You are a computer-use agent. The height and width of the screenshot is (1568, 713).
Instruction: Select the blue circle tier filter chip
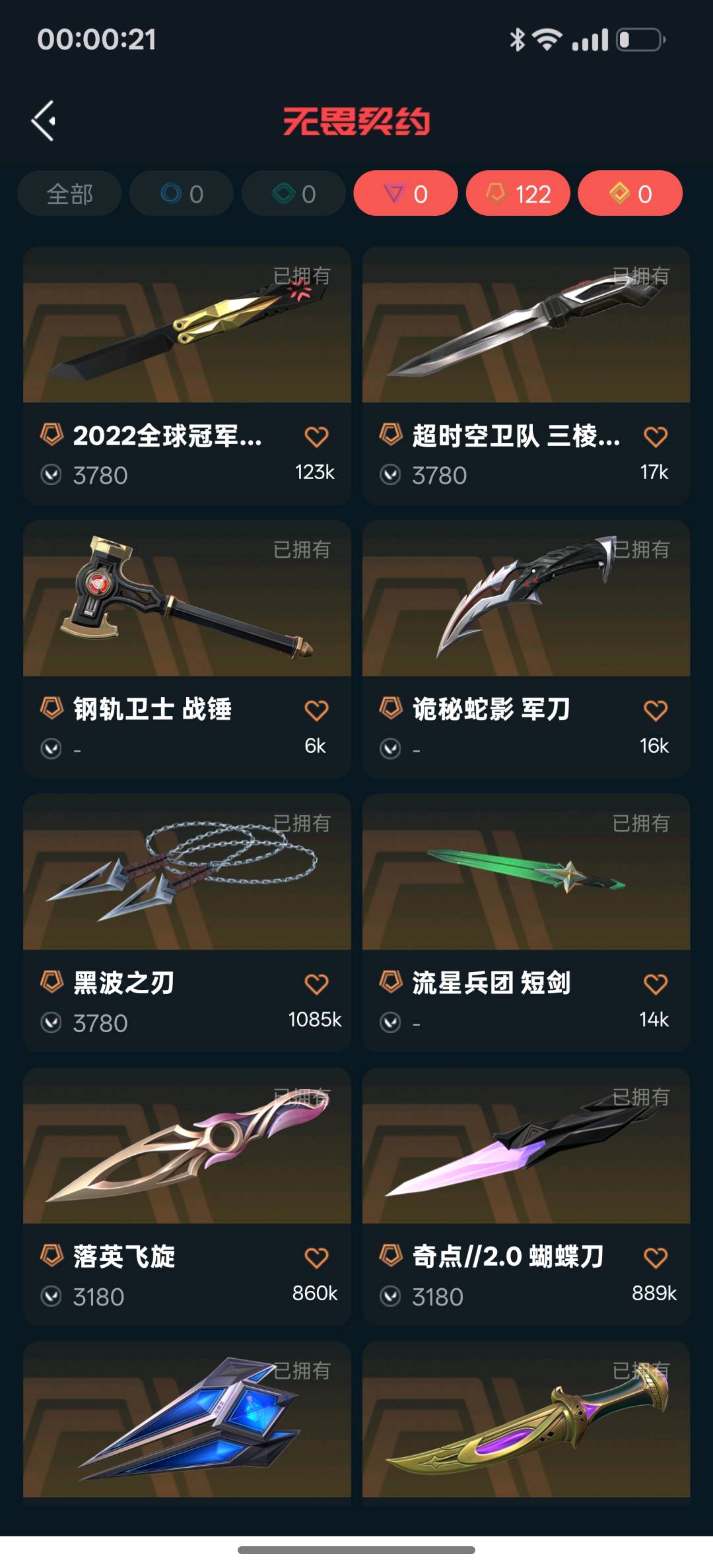coord(182,194)
